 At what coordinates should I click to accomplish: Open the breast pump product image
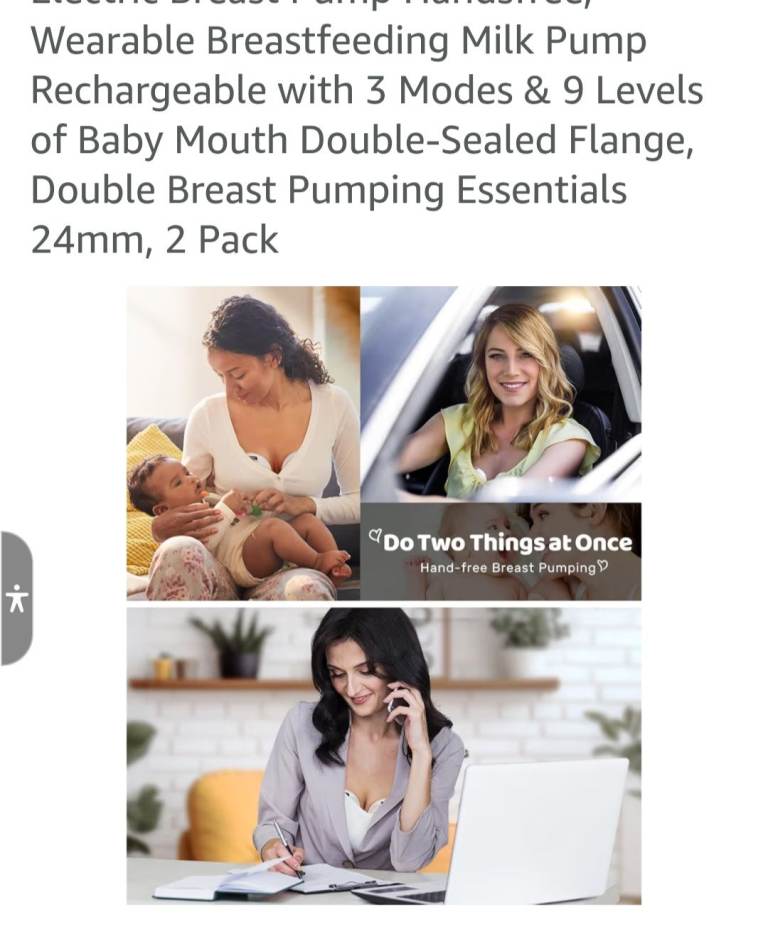[x=384, y=595]
